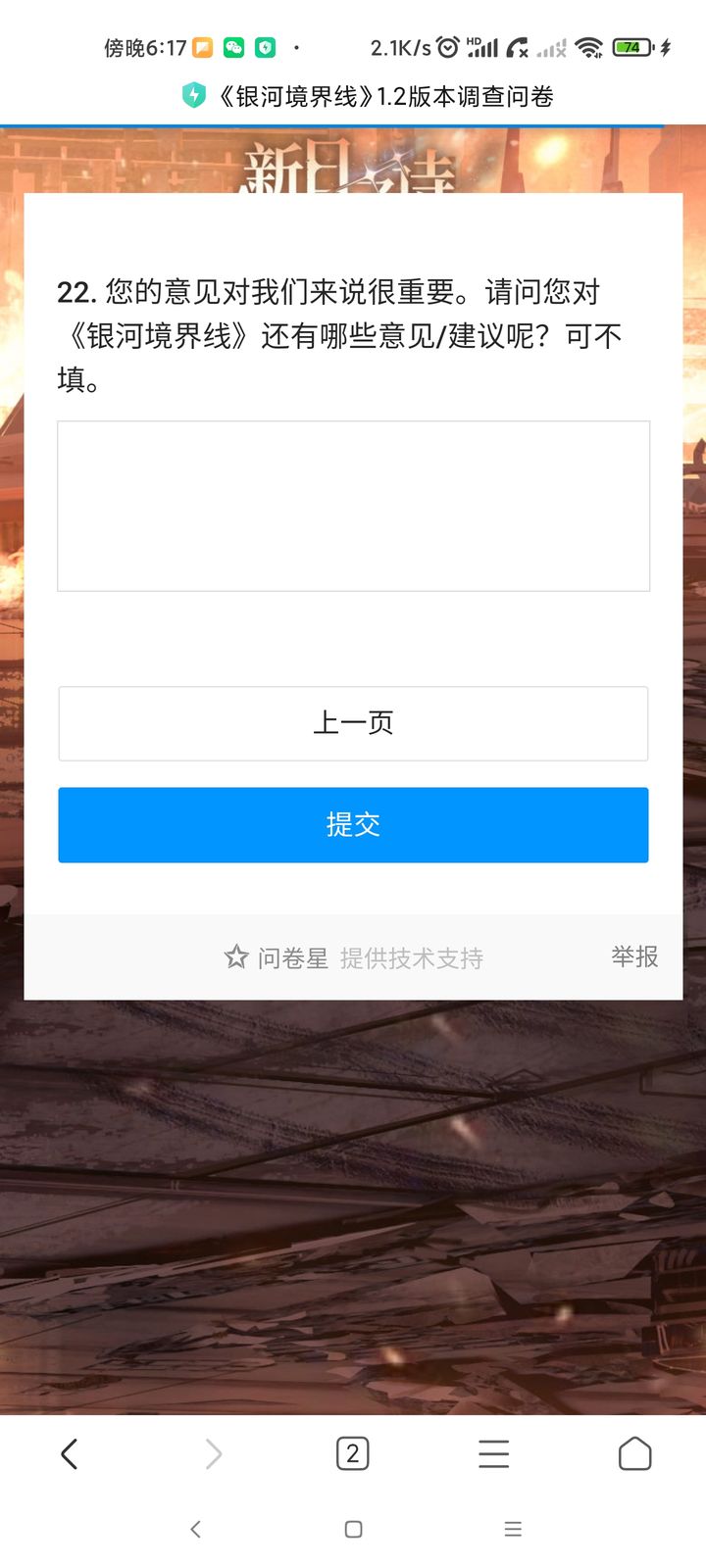Go to the browser home page
This screenshot has width=706, height=1568.
[634, 1454]
